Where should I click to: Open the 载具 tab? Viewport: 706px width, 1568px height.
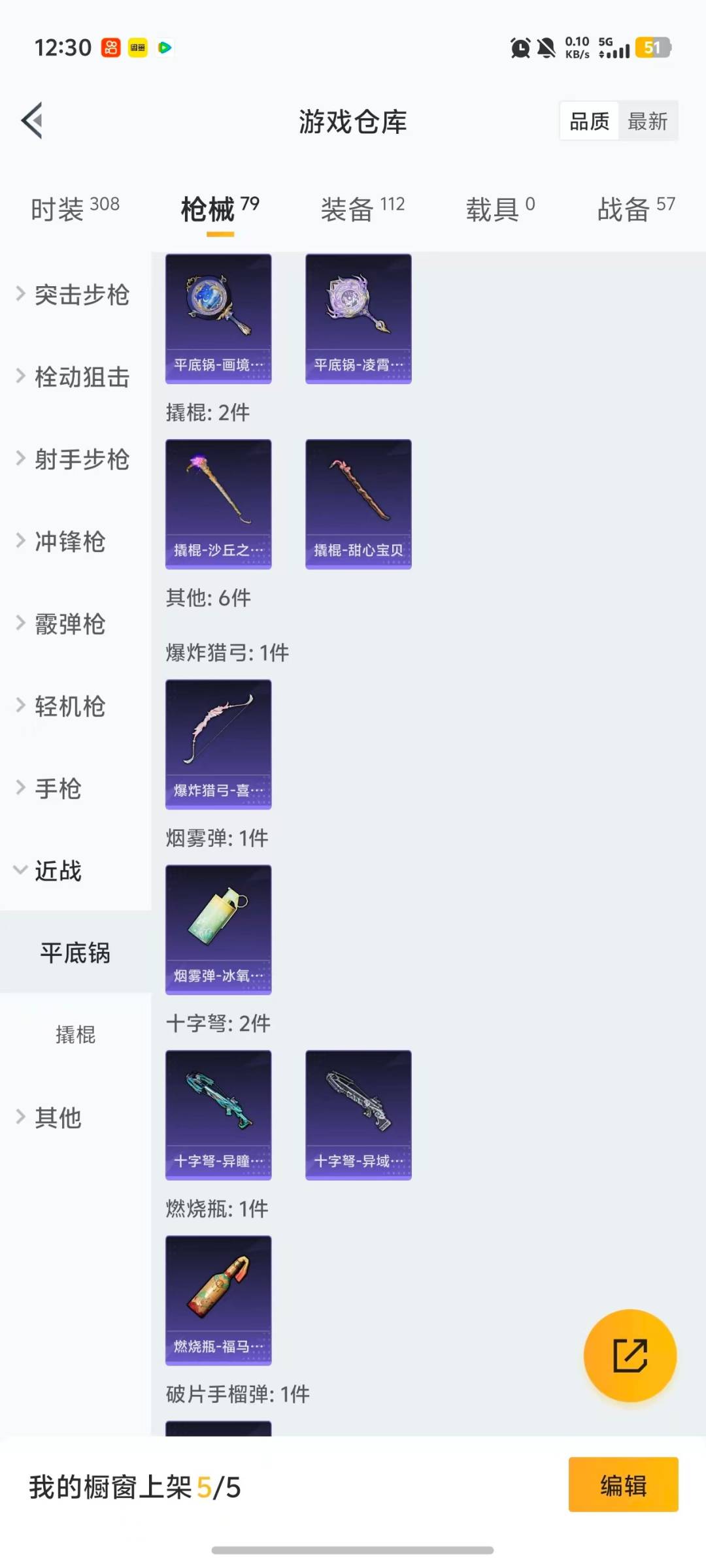coord(500,209)
